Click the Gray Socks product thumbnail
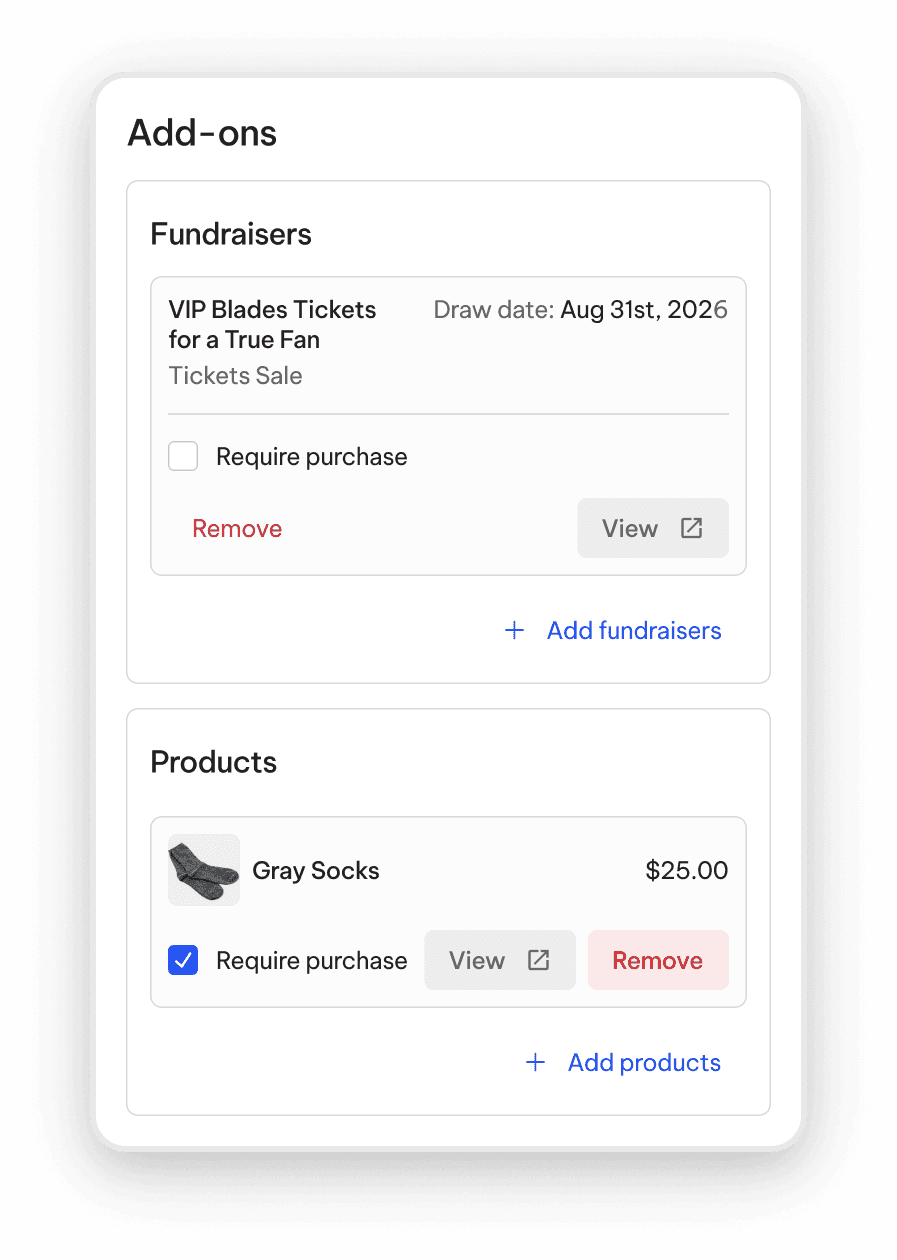 204,870
